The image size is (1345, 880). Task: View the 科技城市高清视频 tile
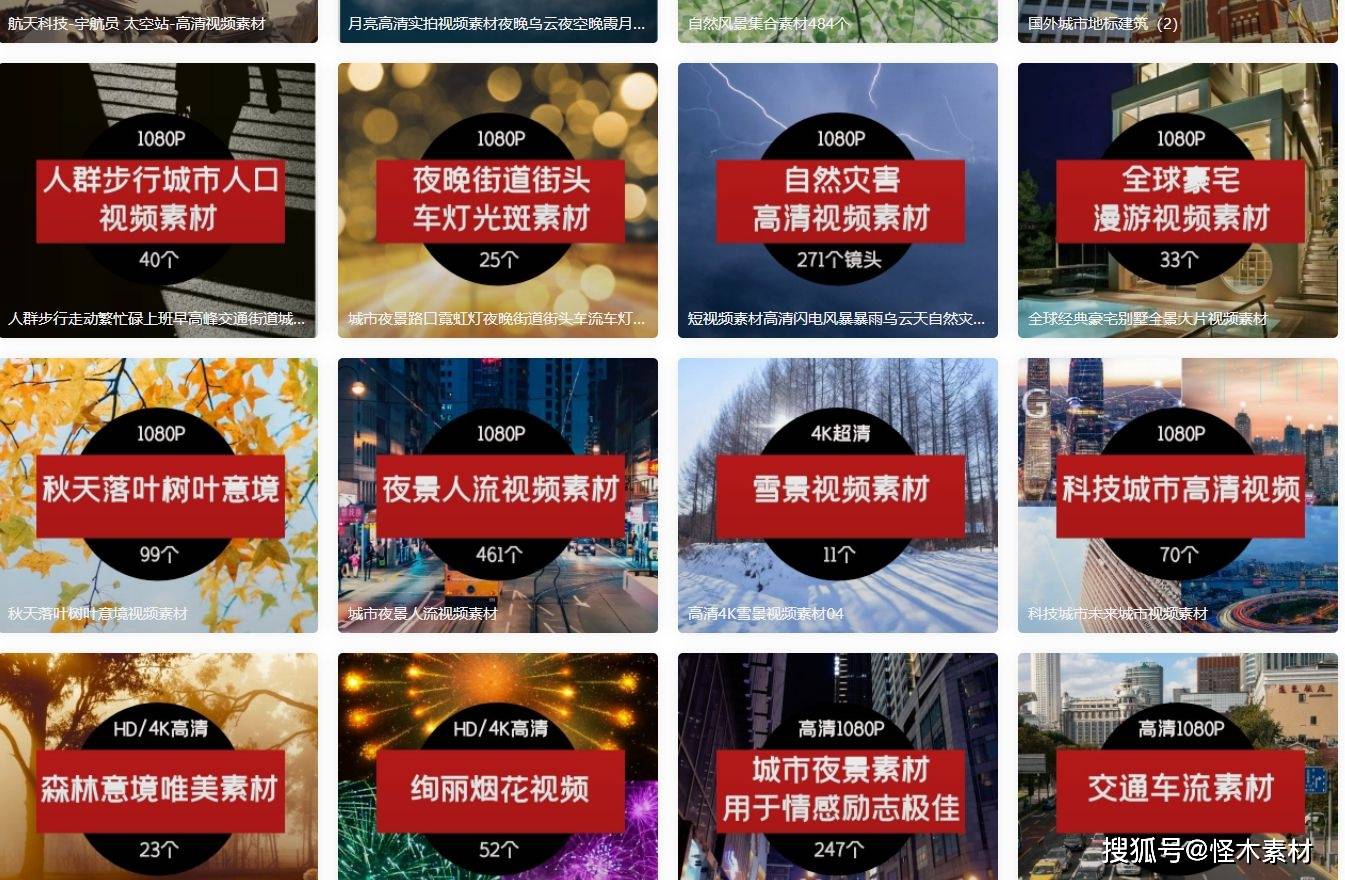(x=1178, y=495)
